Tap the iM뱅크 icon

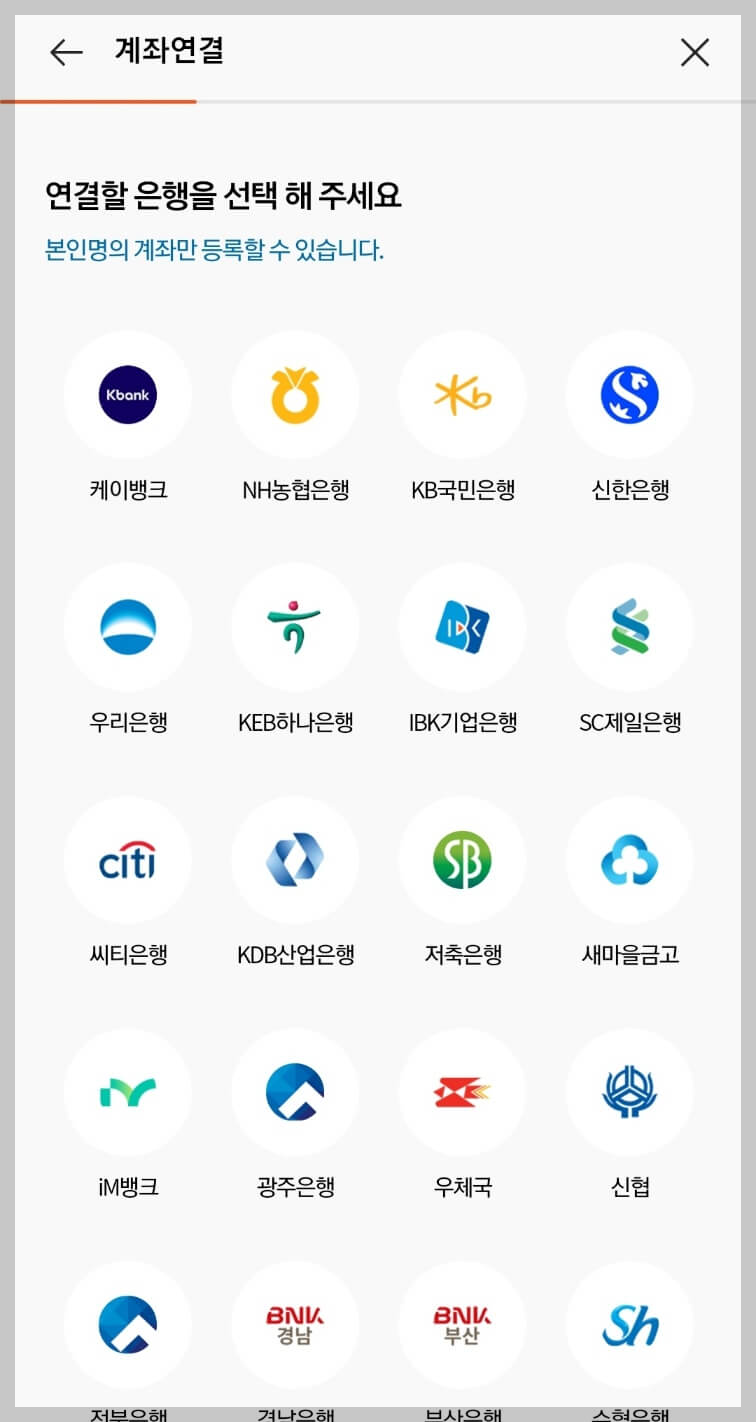pos(128,1093)
